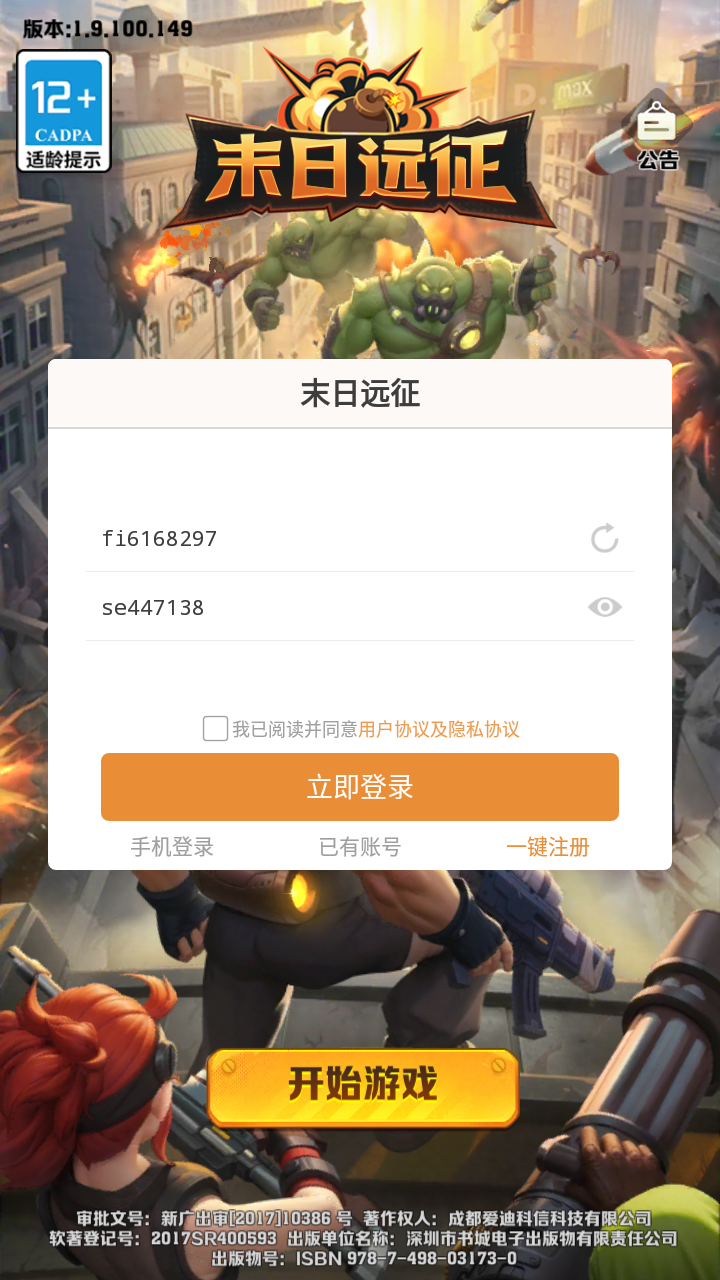Select 已有账号 login option
720x1280 pixels.
point(360,847)
